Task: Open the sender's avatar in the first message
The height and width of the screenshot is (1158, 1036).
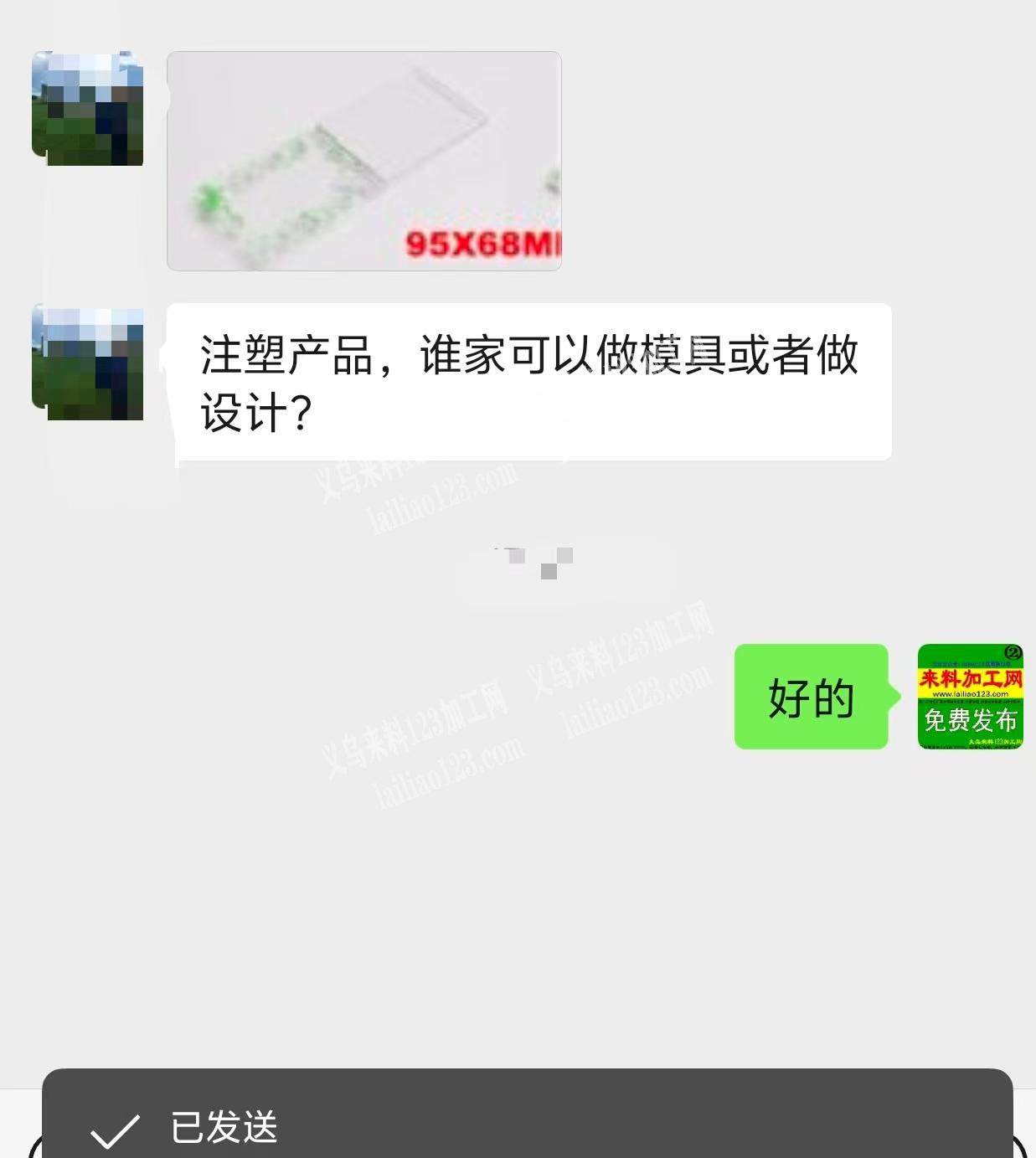Action: 88,109
